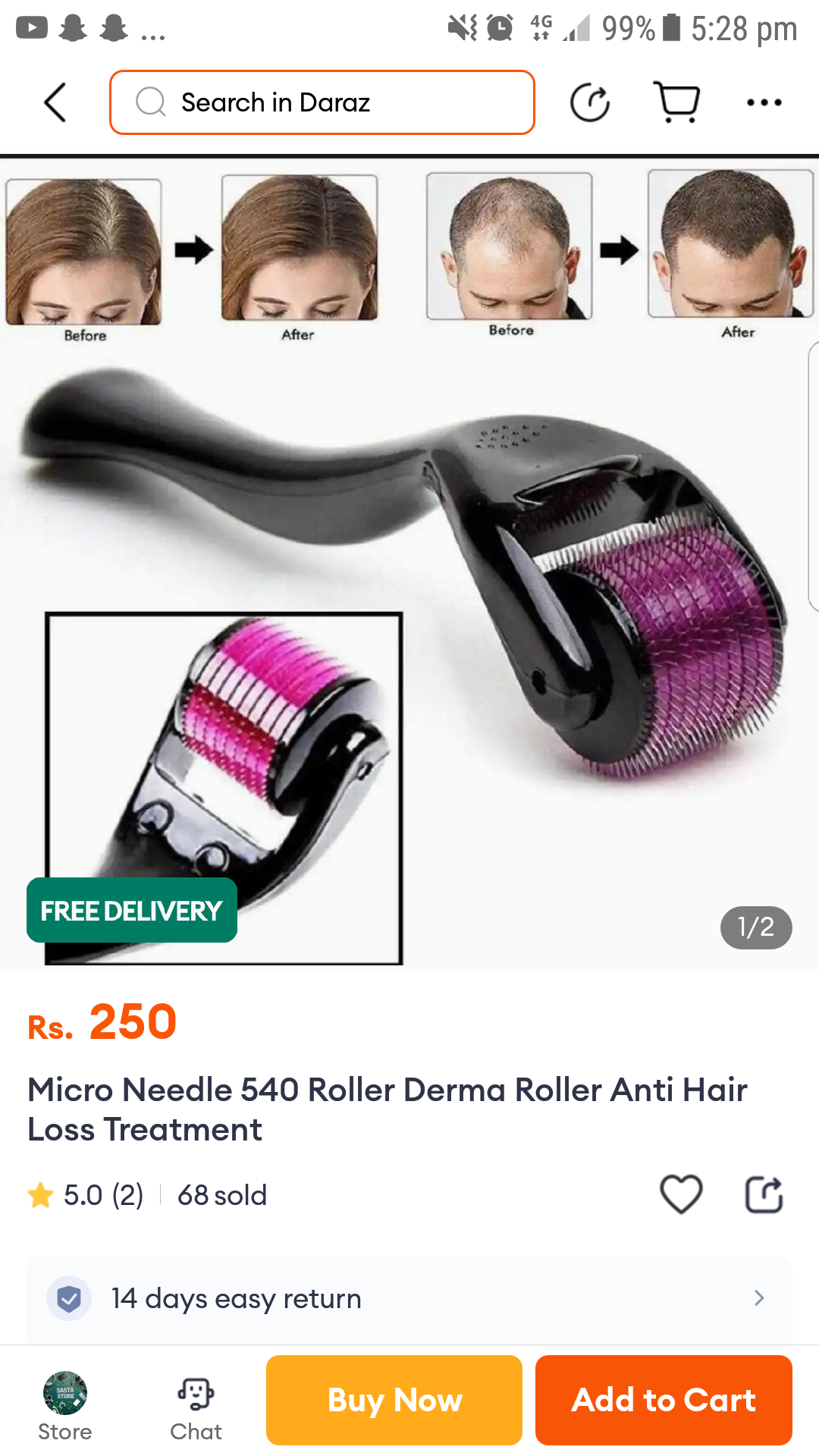Visit the seller Store
The image size is (819, 1456).
[65, 1407]
